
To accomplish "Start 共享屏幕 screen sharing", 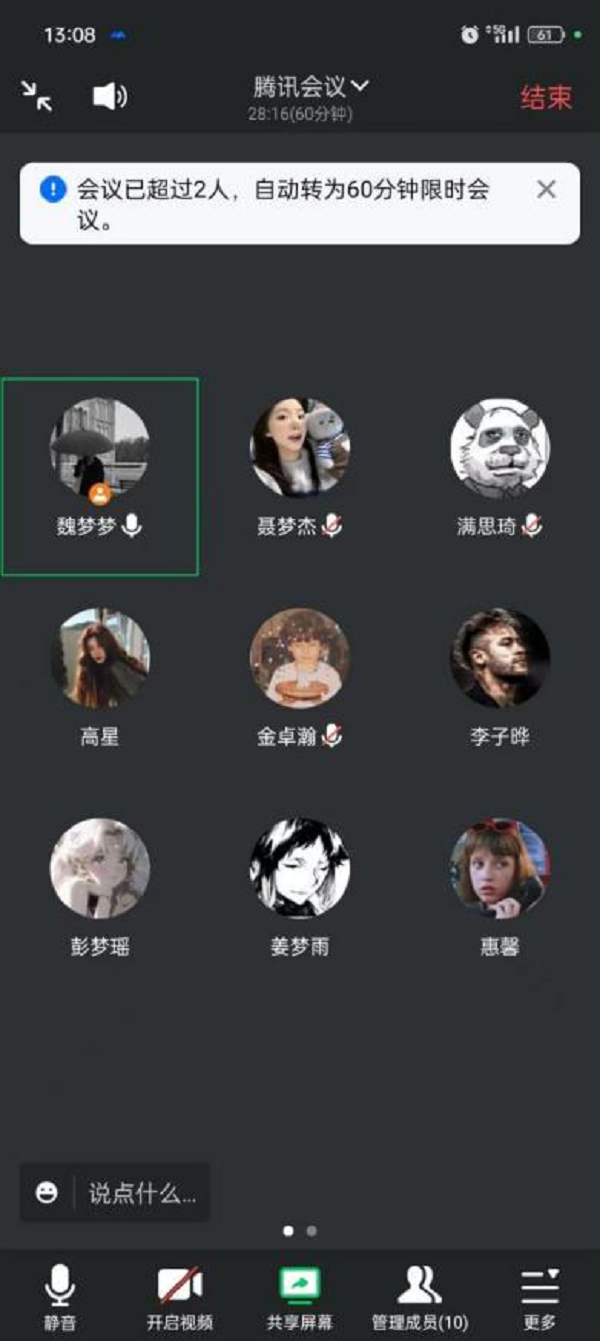I will (x=299, y=1296).
